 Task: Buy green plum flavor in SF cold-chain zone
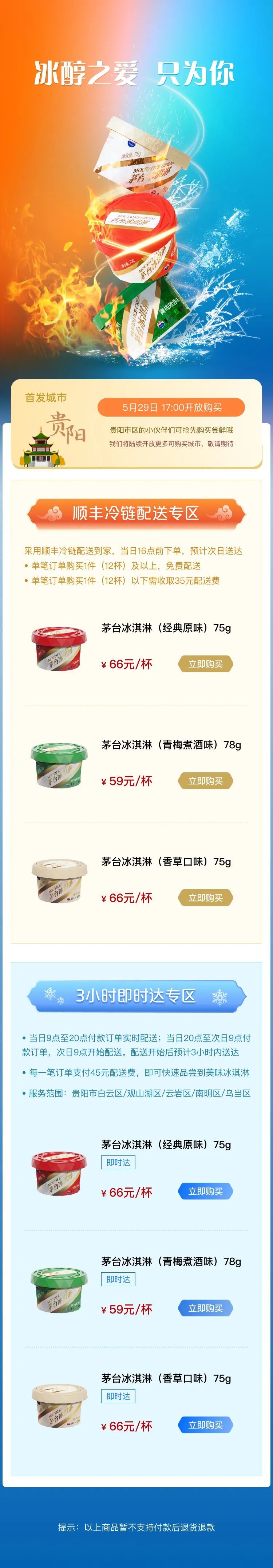206,781
